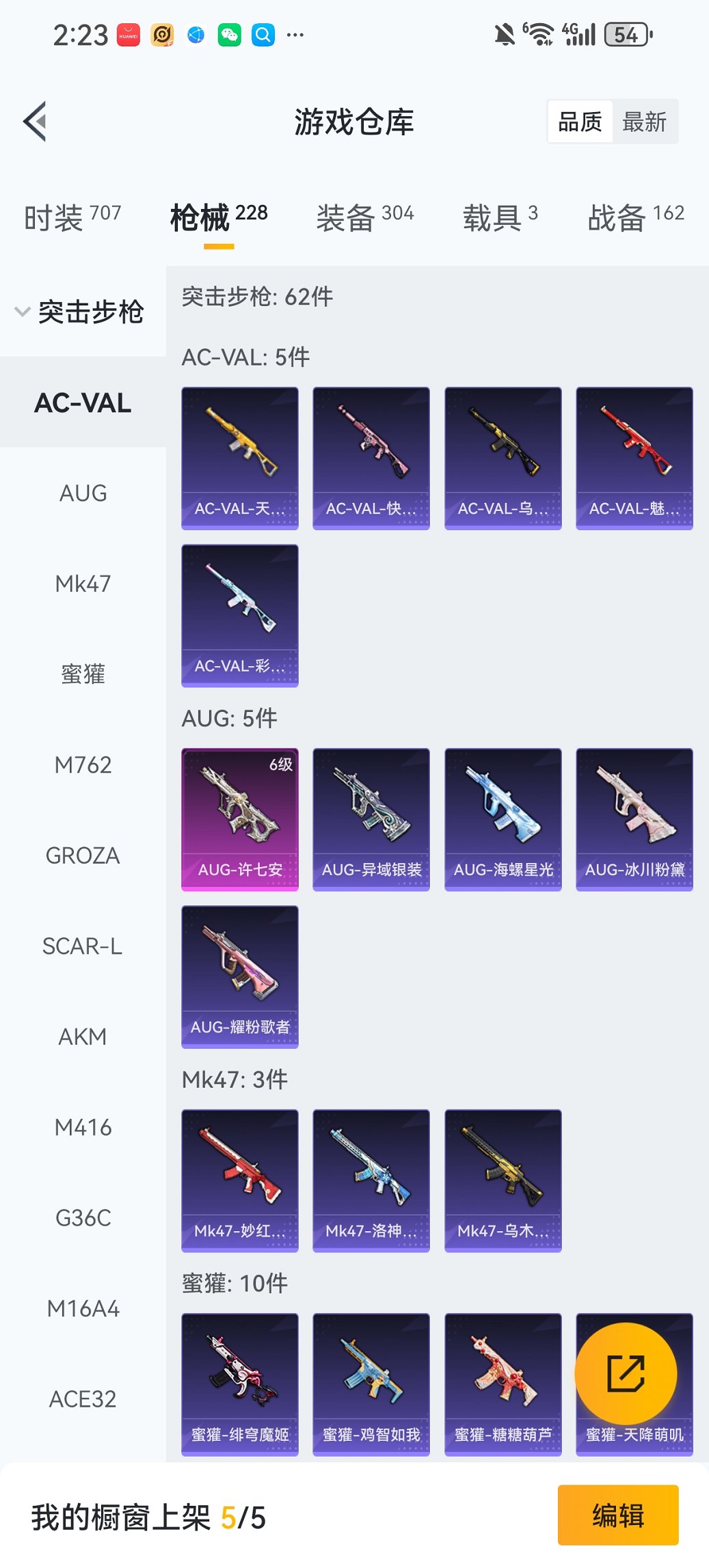
Task: Select the 品质 sorting option
Action: click(580, 121)
